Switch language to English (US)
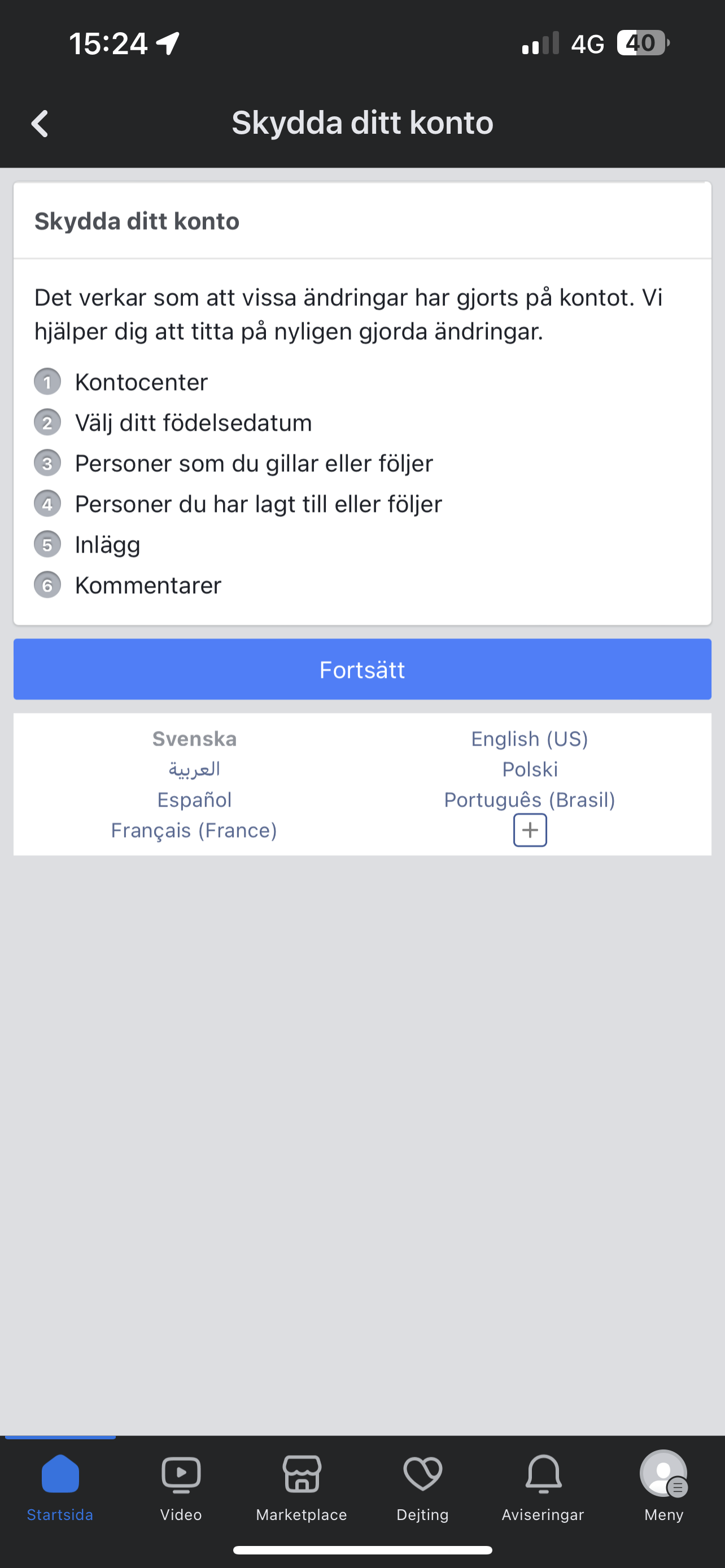 (530, 738)
